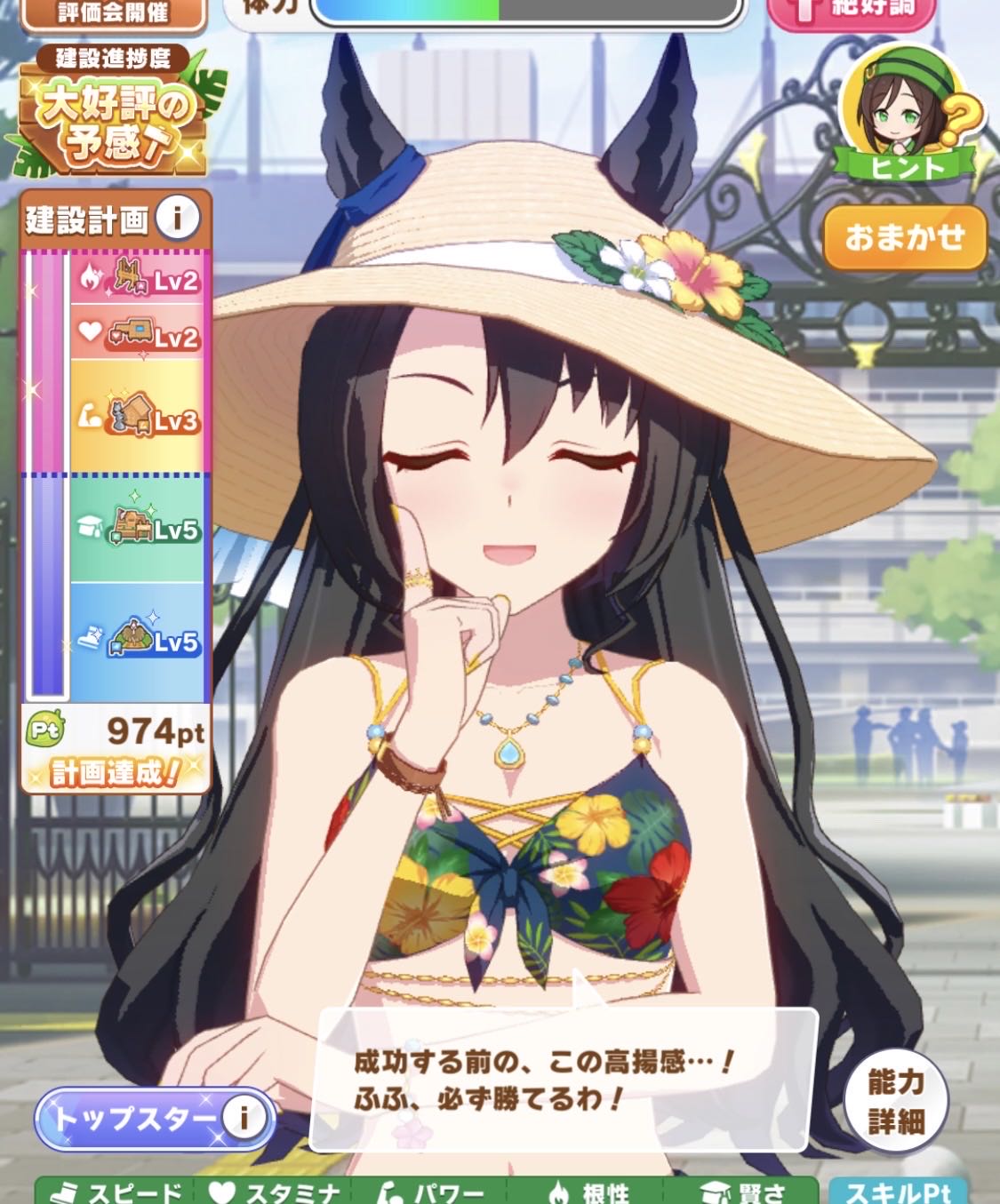This screenshot has height=1204, width=1000.
Task: Open the 評価会開催 banner
Action: pyautogui.click(x=113, y=13)
